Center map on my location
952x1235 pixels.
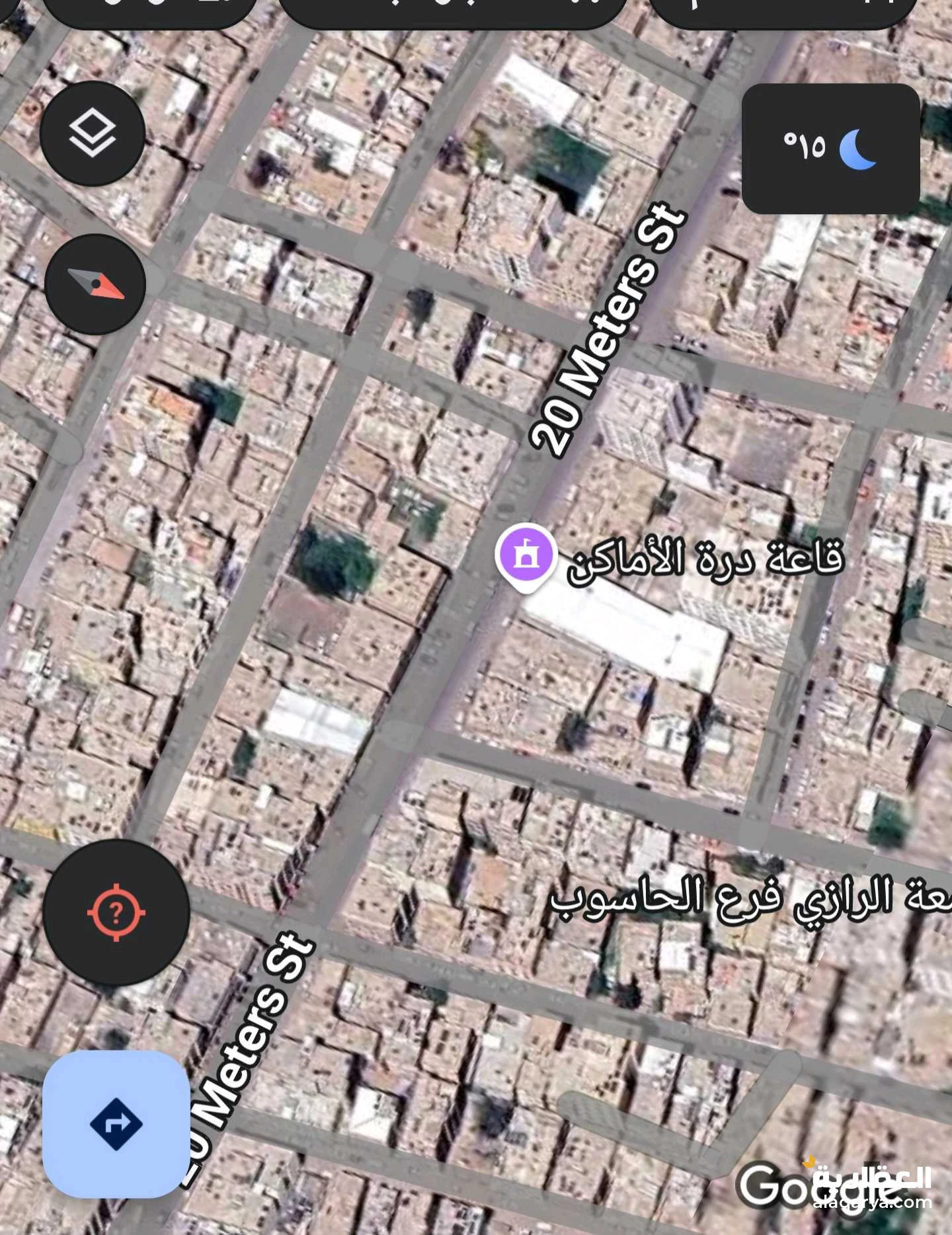point(116,912)
